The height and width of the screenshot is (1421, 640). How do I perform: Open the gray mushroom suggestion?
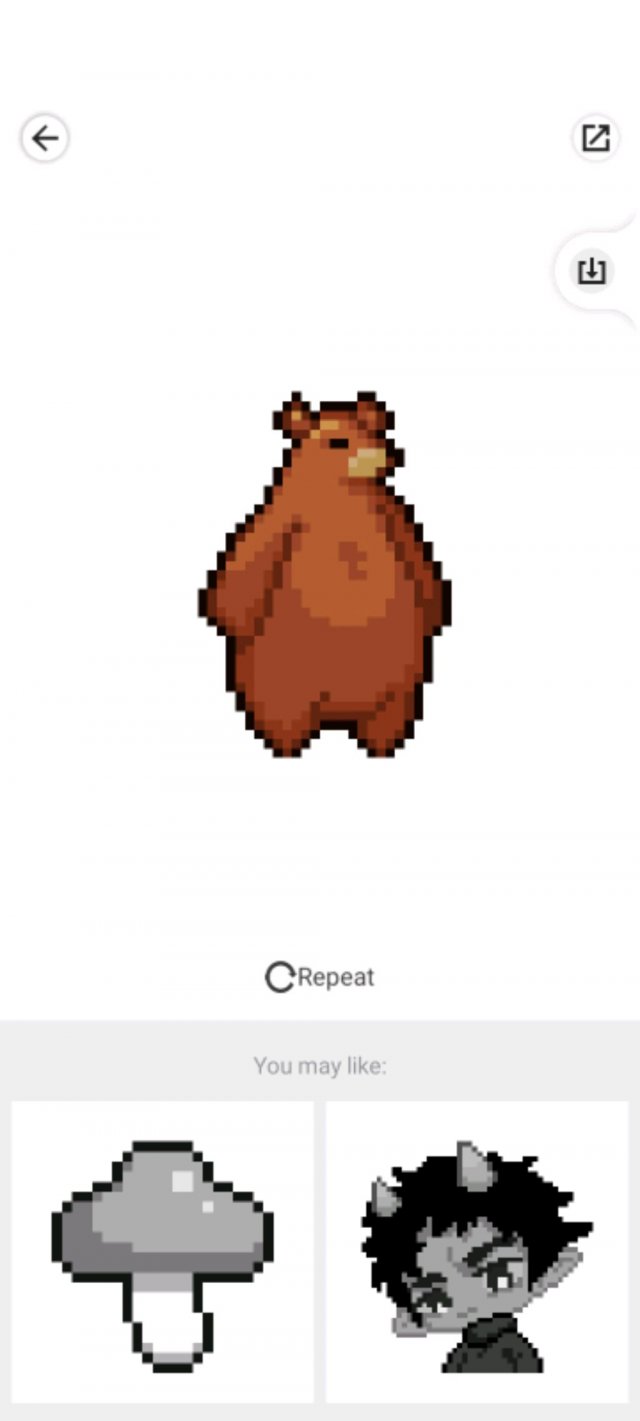click(162, 1251)
